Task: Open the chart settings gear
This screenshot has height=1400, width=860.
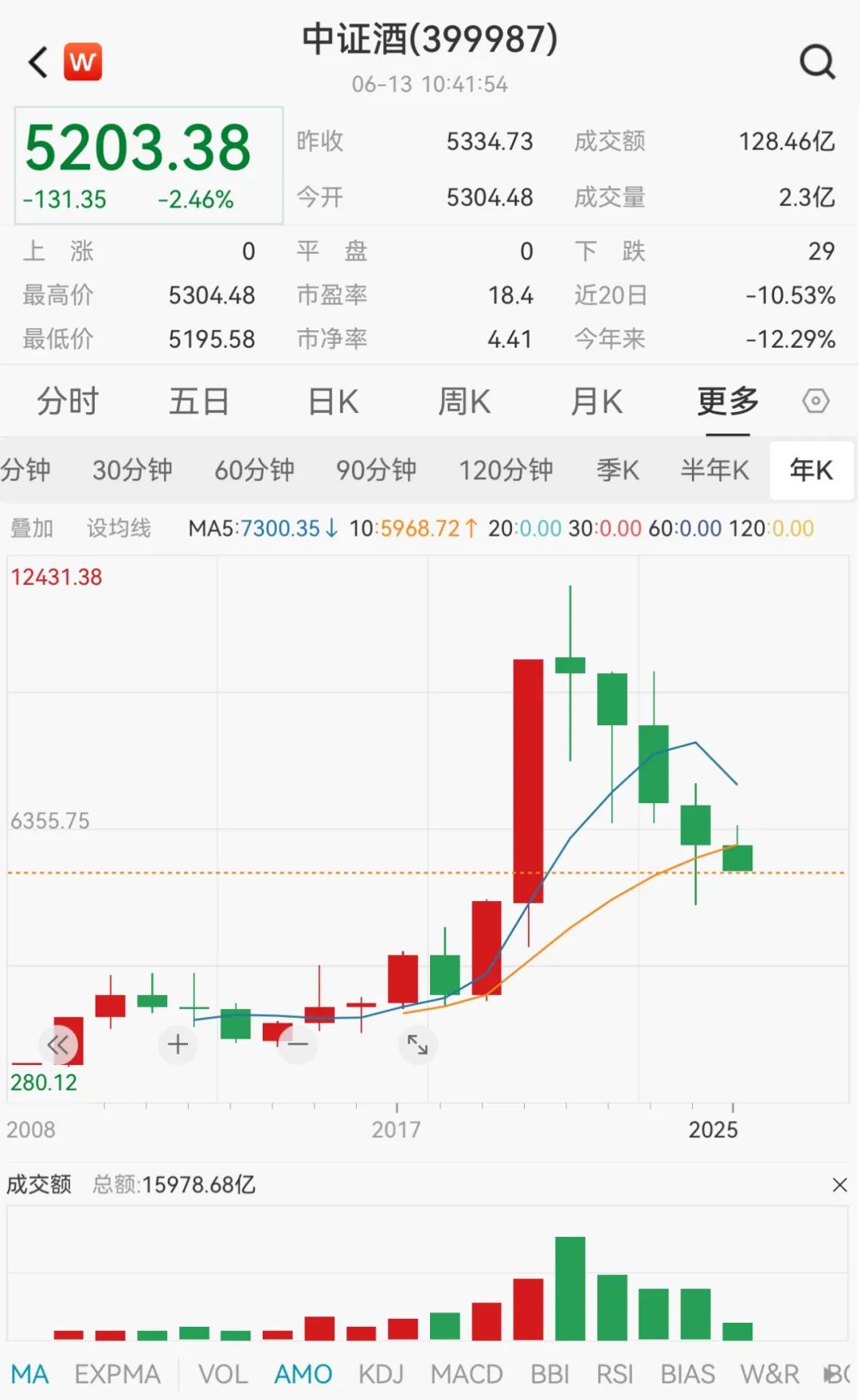Action: [817, 402]
